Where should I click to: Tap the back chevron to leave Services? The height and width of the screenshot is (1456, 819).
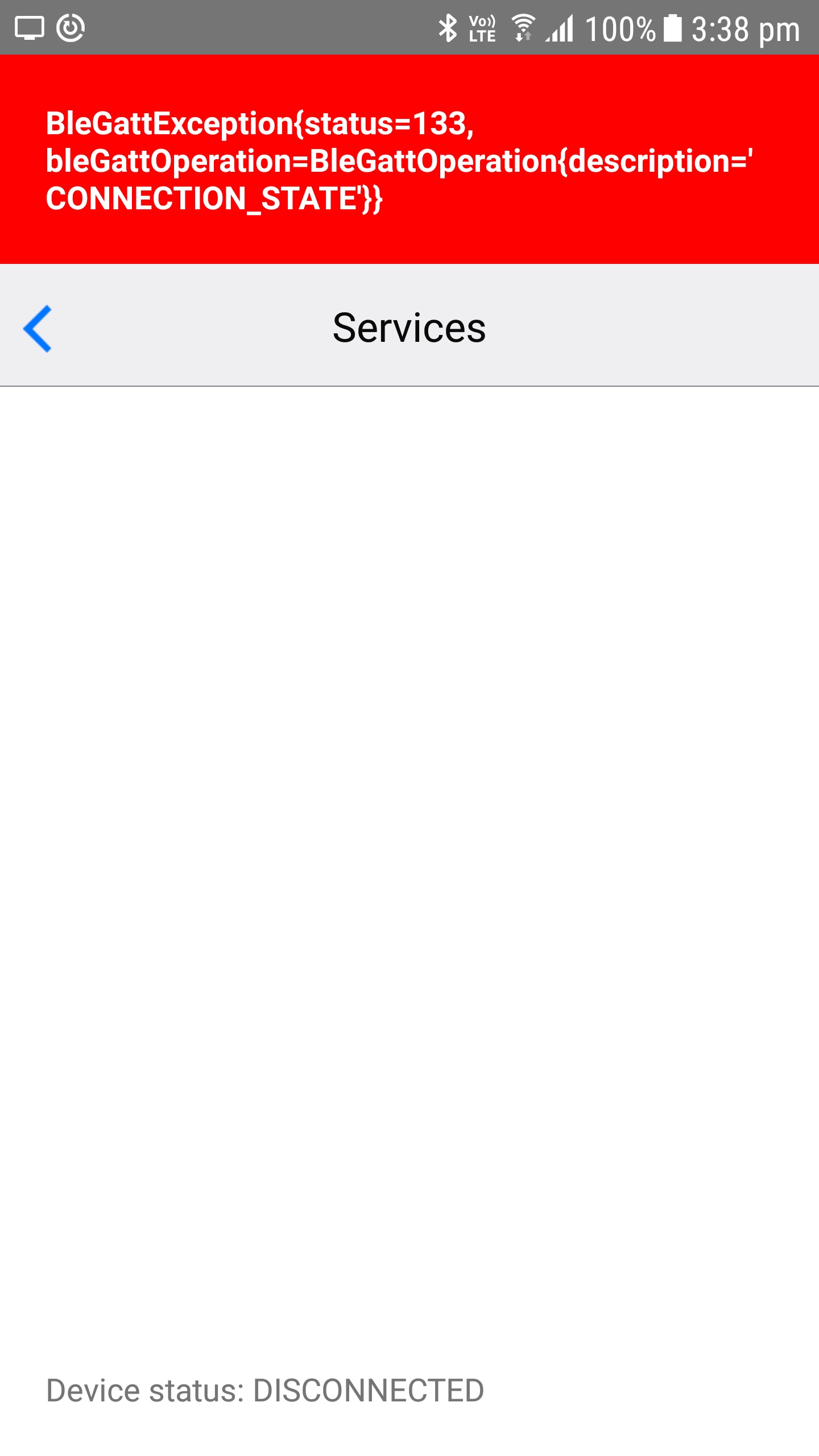(x=38, y=330)
